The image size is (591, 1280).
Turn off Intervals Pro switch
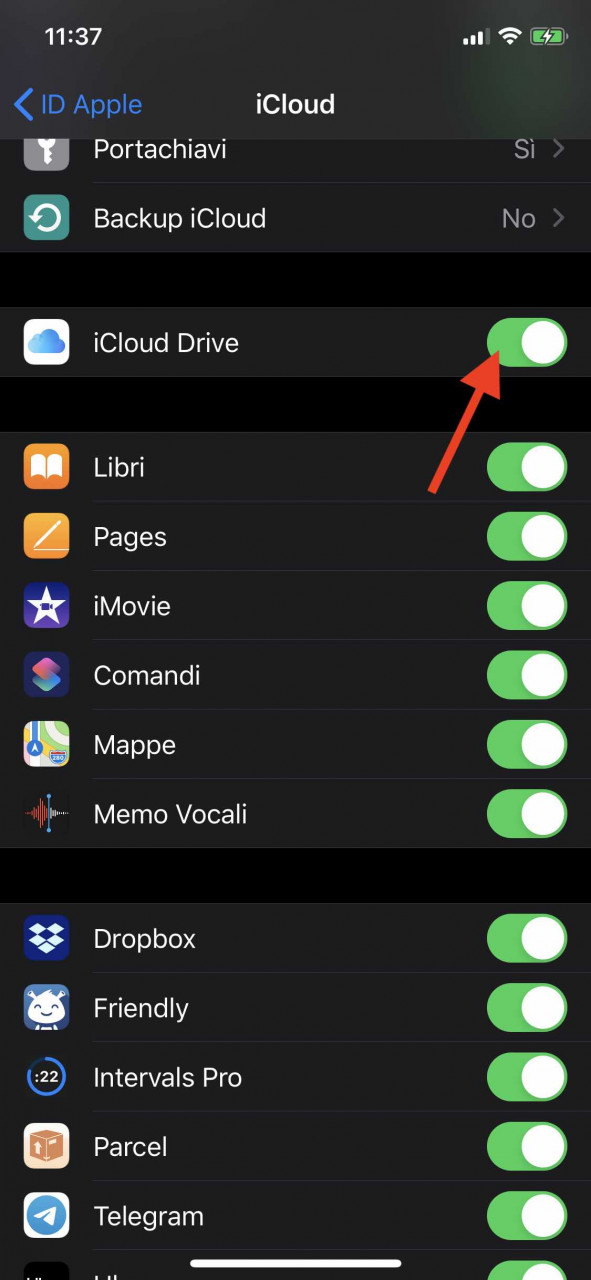(527, 1077)
